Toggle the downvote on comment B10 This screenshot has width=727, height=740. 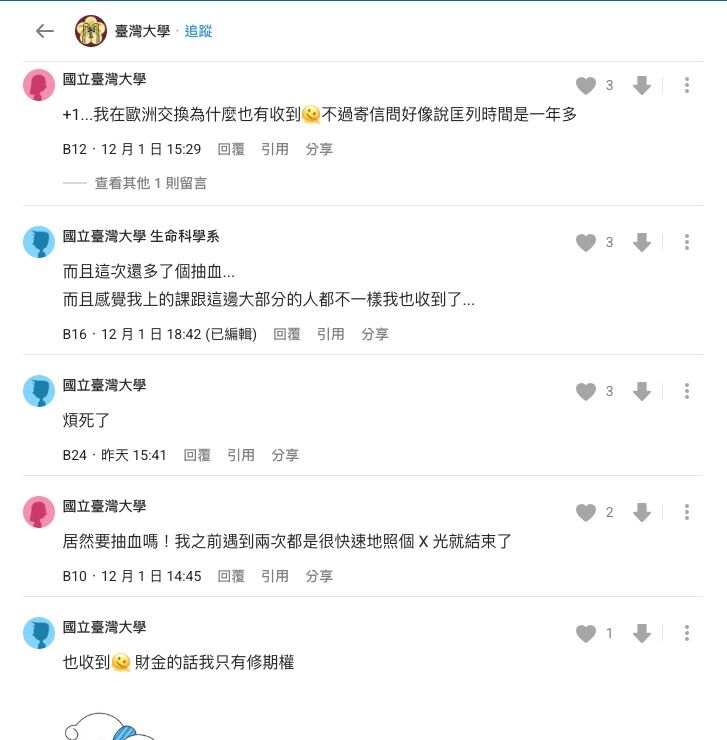[x=641, y=513]
